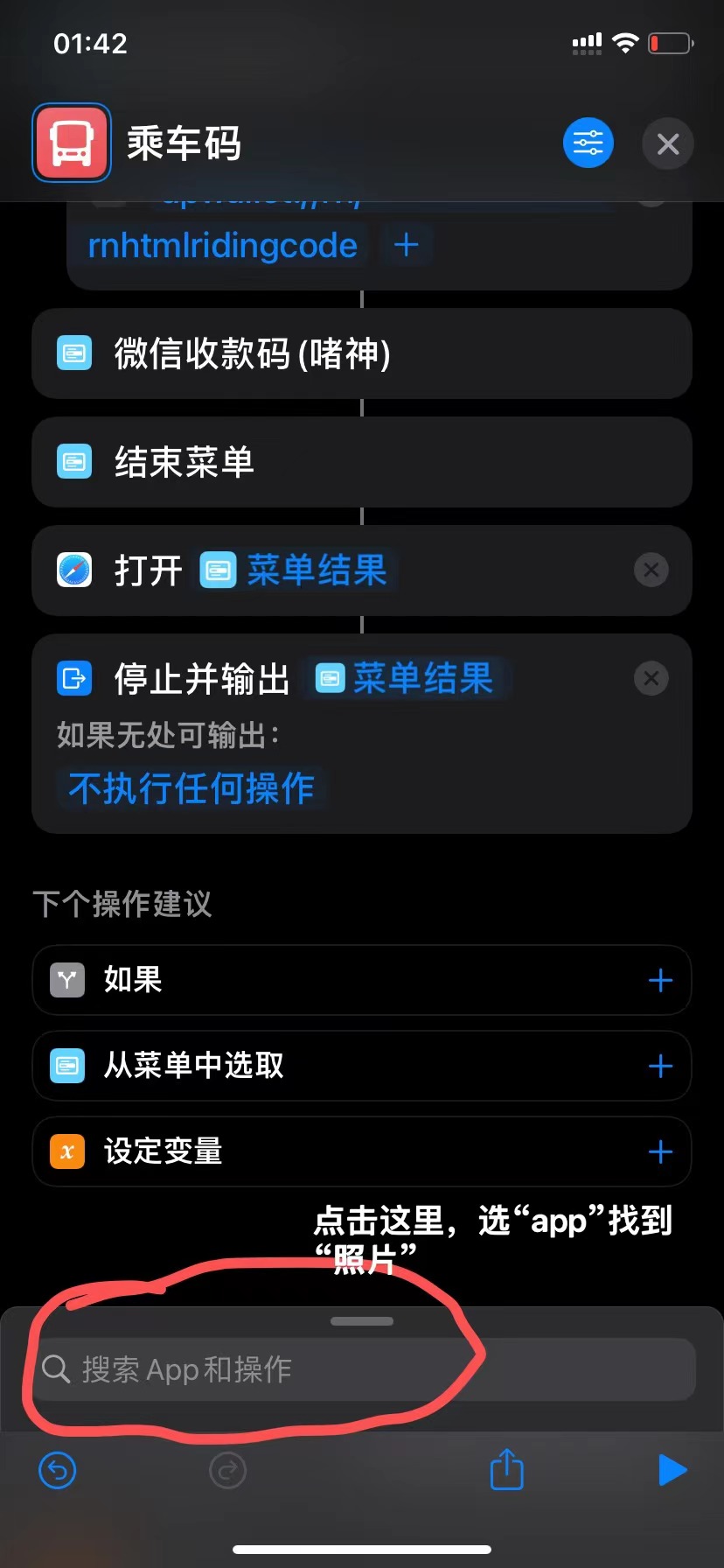
Task: Select the 微信收款码 (啫神) menu item
Action: coord(252,354)
